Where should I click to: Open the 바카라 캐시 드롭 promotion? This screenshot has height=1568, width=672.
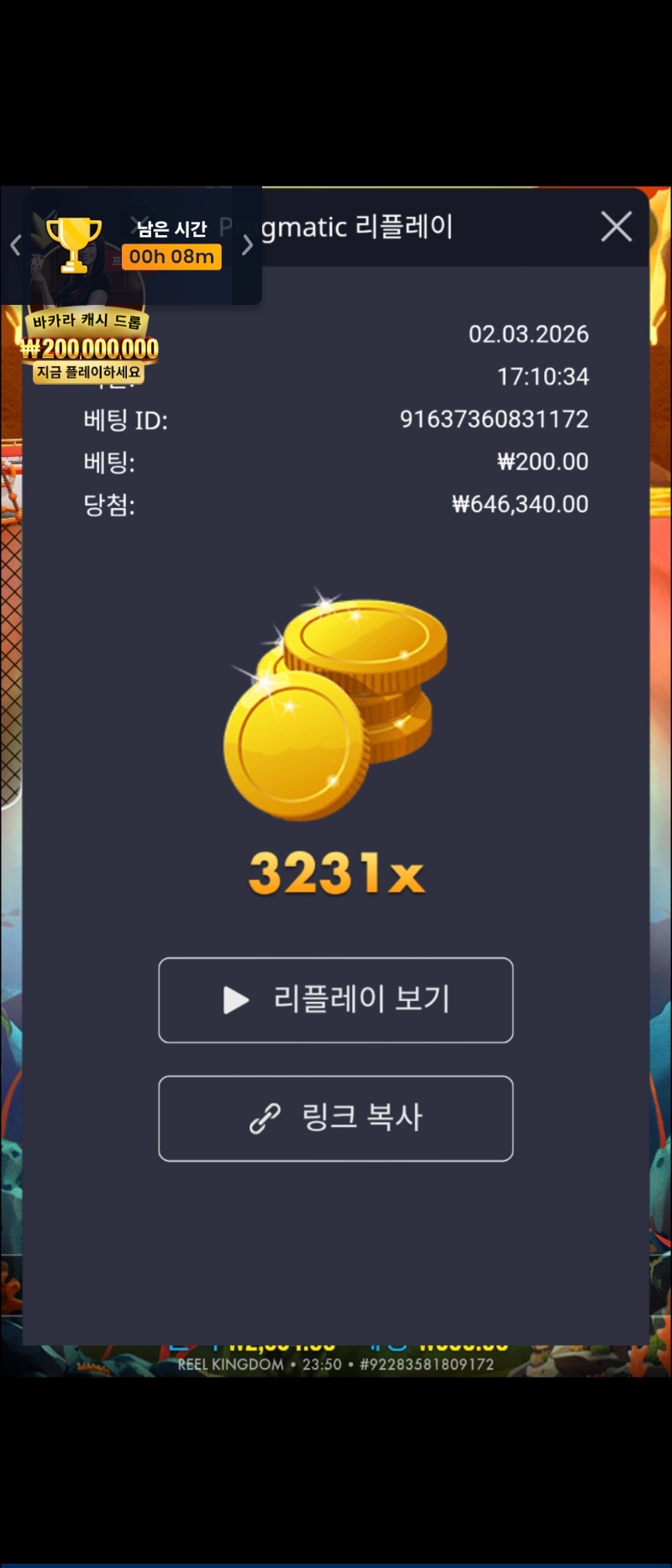coord(89,348)
